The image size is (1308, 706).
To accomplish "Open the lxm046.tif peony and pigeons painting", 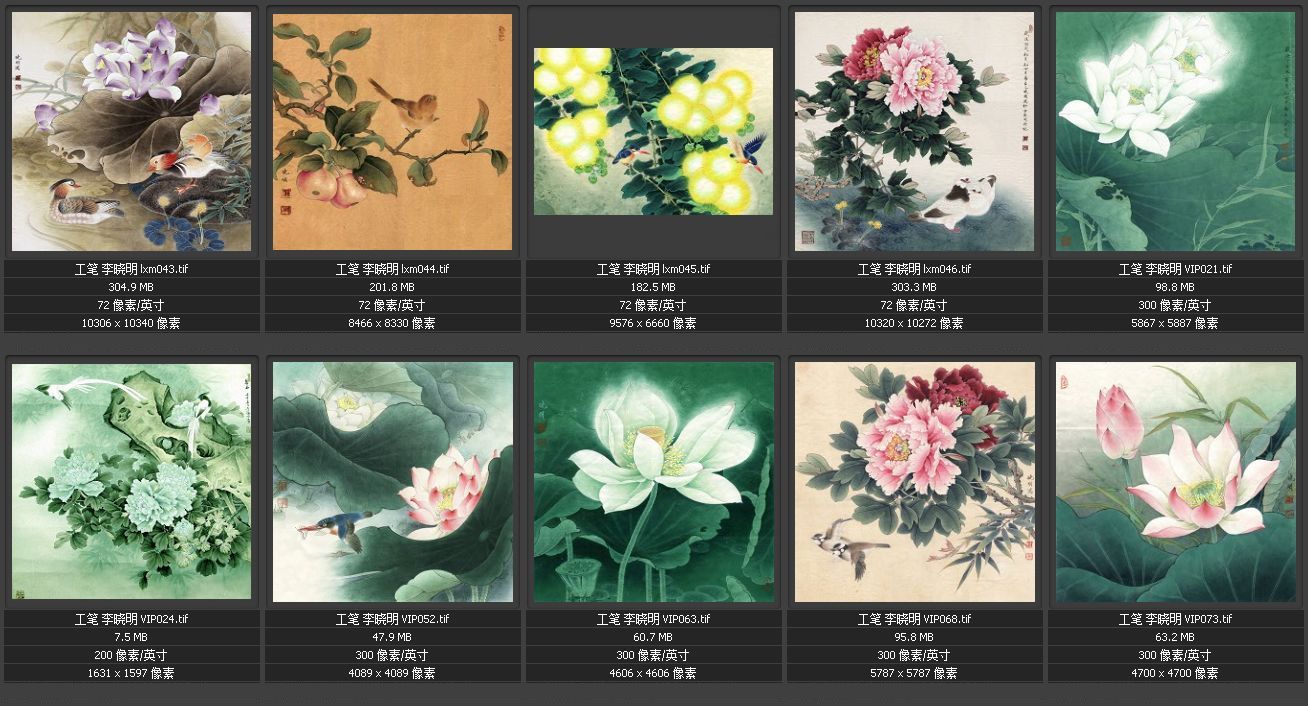I will [x=914, y=131].
